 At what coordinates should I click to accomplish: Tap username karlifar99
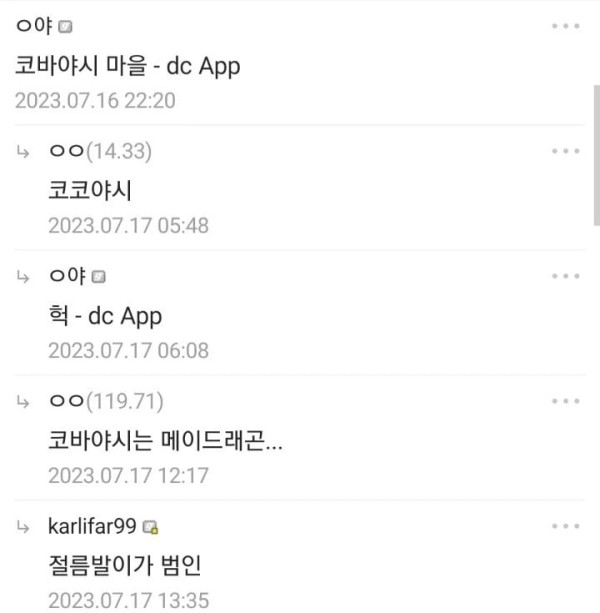coord(93,526)
